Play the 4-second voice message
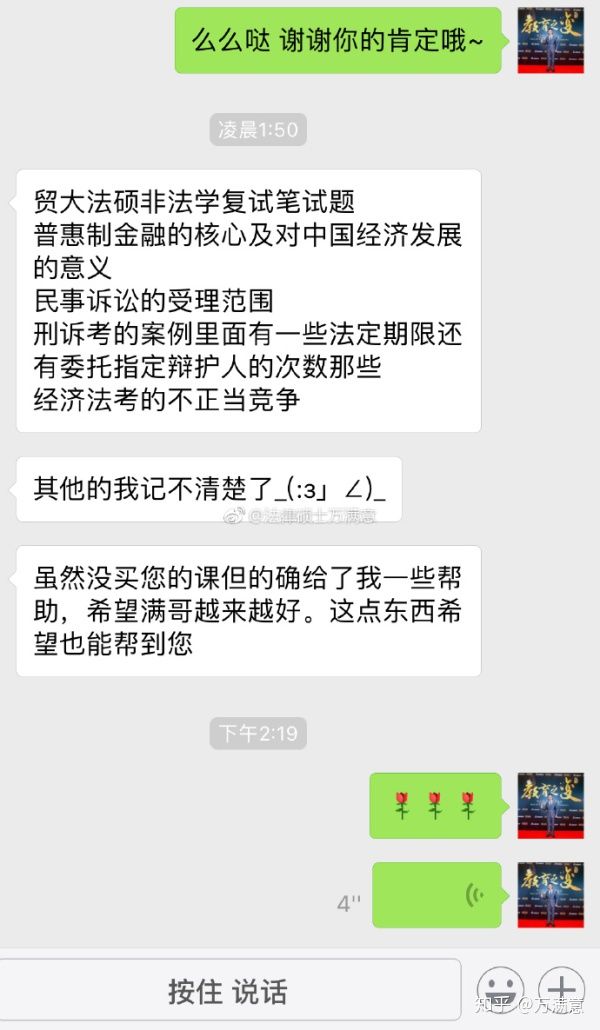 (x=436, y=895)
